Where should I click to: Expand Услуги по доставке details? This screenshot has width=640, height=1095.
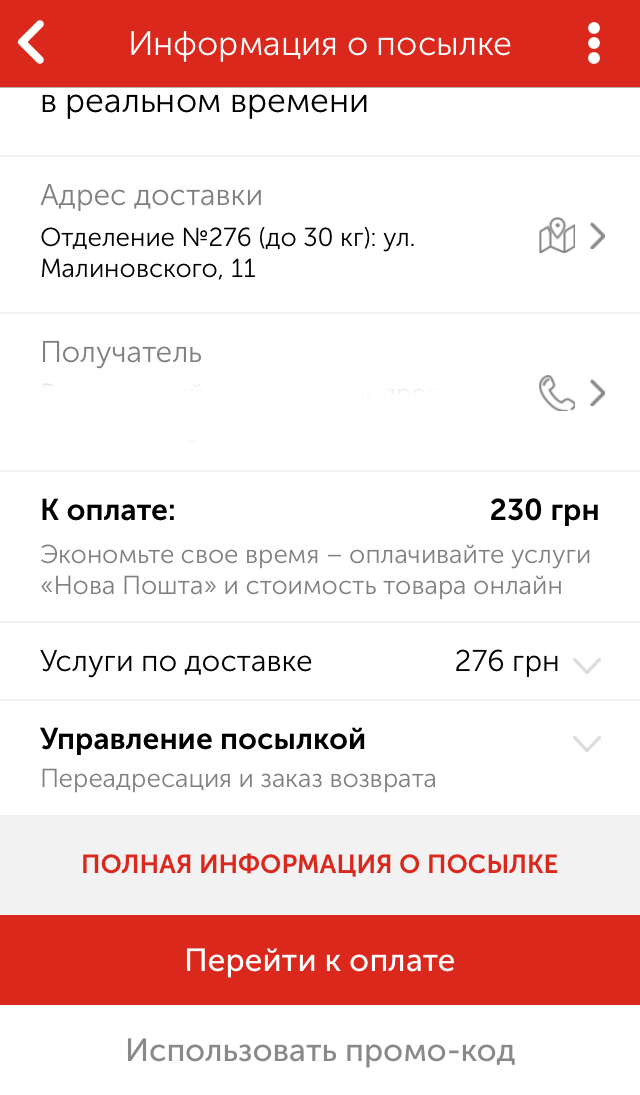(586, 664)
